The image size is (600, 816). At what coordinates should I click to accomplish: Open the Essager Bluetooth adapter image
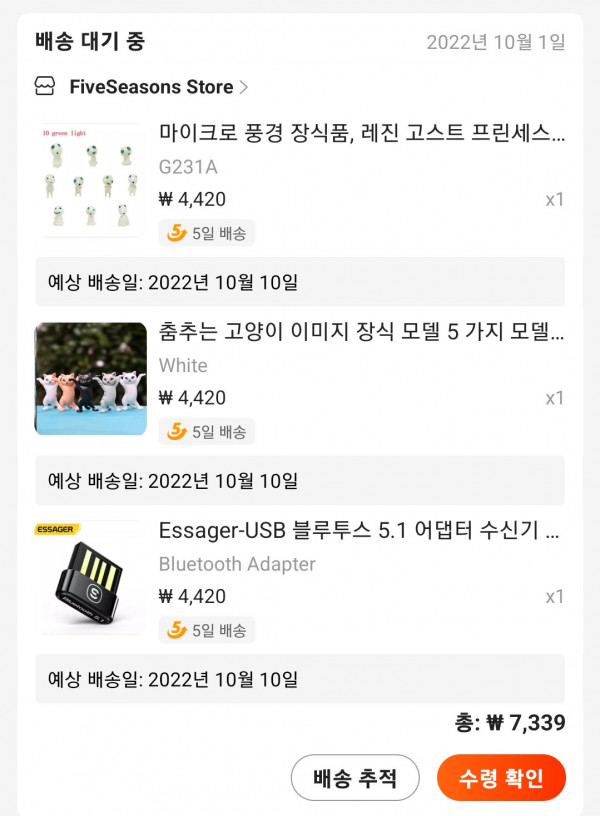click(91, 577)
